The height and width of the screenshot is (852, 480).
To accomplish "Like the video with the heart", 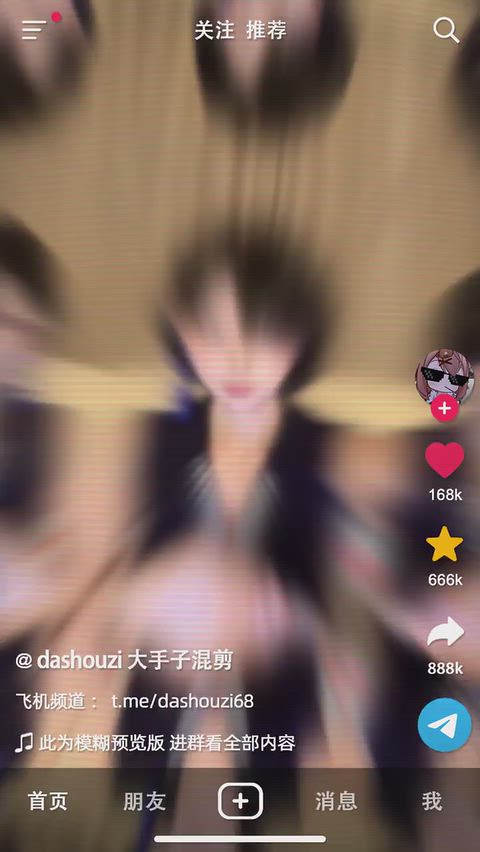I will tap(445, 460).
